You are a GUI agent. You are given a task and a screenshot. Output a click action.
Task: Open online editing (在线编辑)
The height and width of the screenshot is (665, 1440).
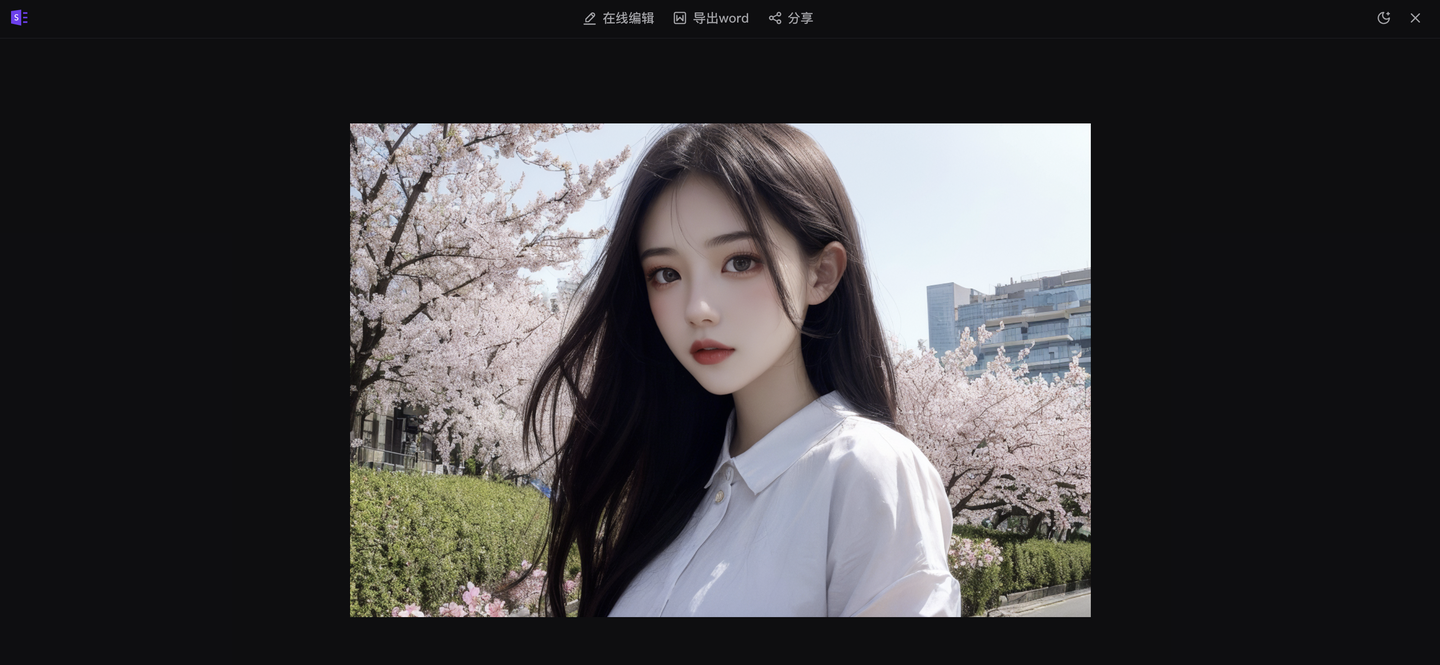[x=619, y=18]
